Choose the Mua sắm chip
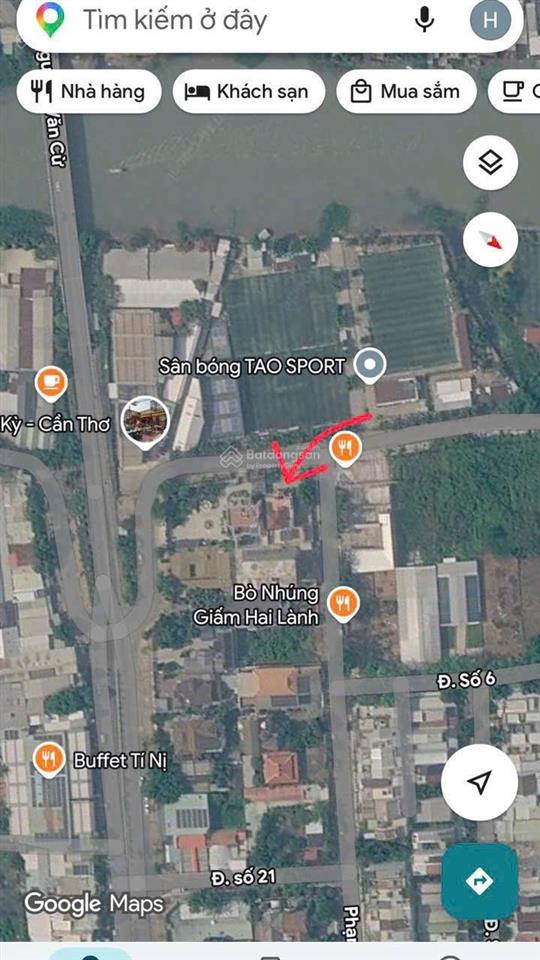The width and height of the screenshot is (540, 960). [x=407, y=92]
